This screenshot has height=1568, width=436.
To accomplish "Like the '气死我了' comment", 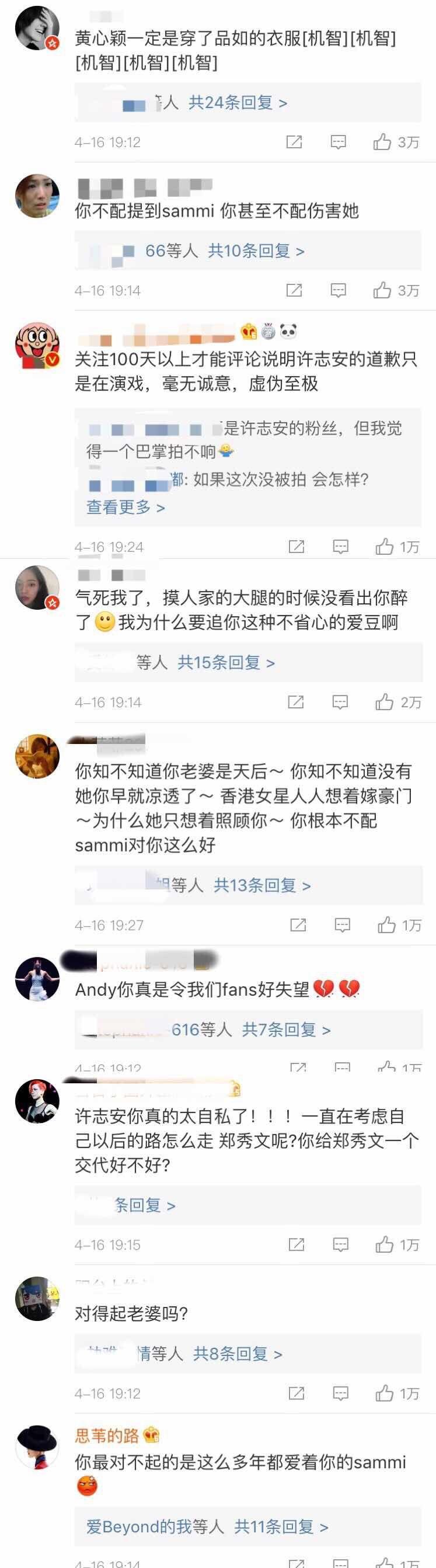I will (384, 703).
